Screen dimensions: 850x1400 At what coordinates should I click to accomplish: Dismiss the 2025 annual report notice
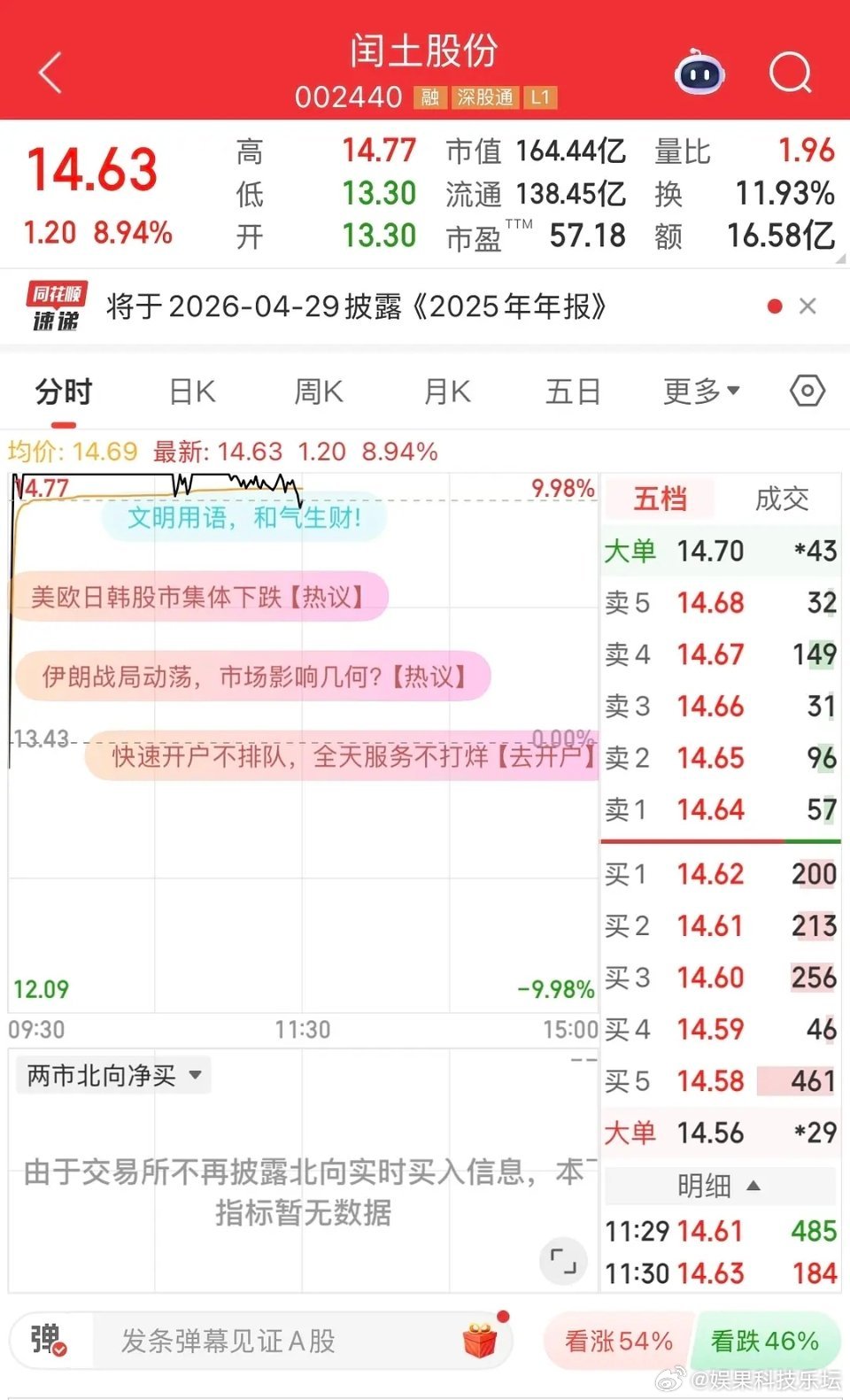coord(807,306)
